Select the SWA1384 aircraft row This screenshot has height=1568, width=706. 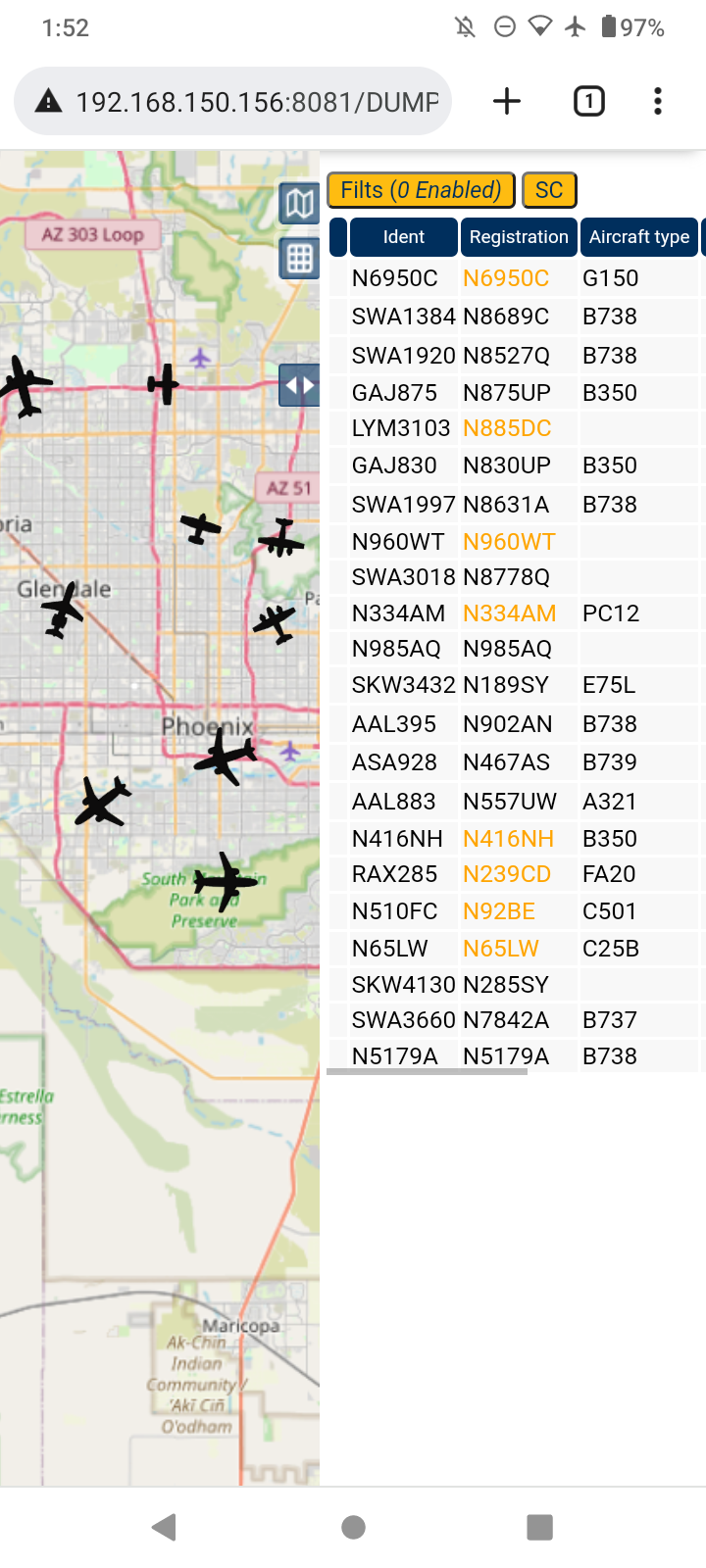[514, 317]
